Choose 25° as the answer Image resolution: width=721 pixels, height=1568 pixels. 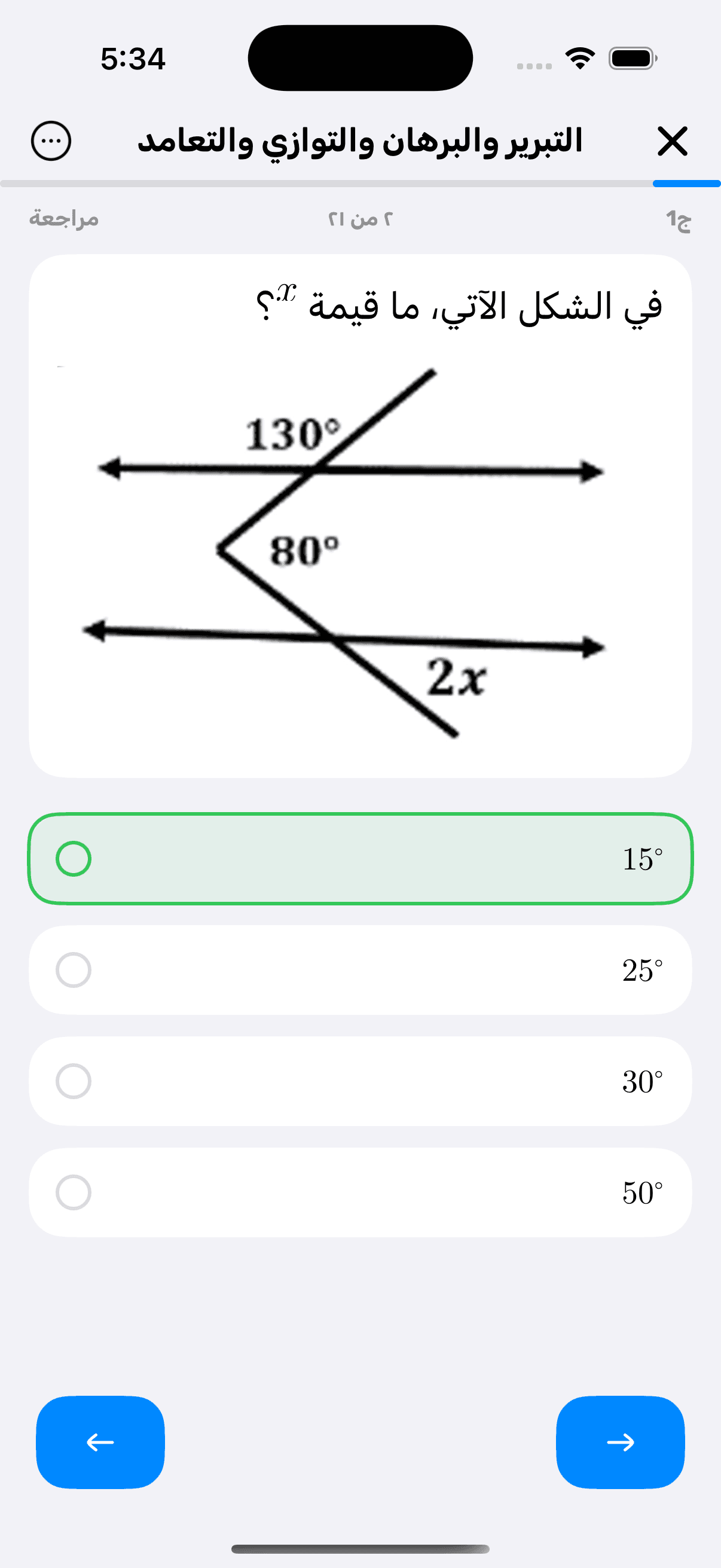click(360, 969)
